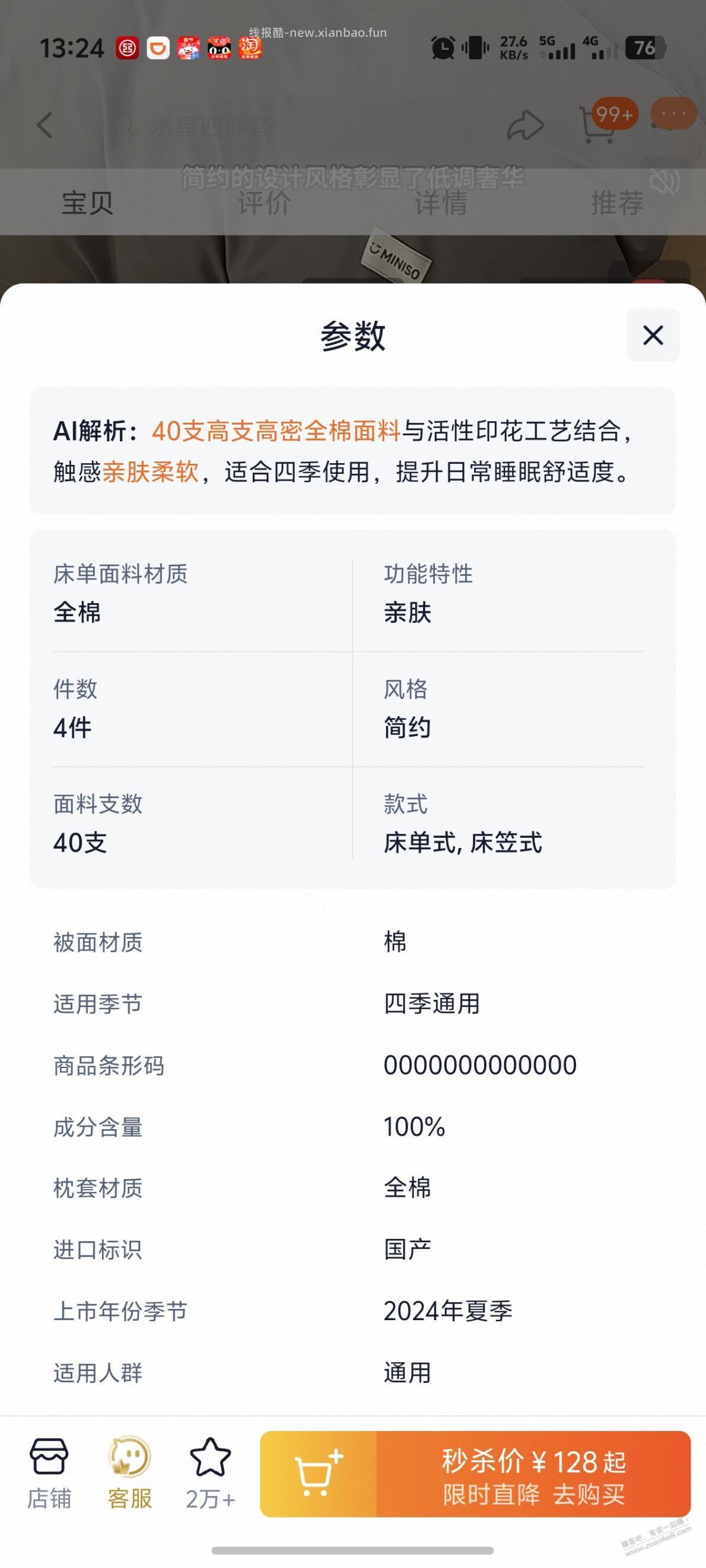The width and height of the screenshot is (706, 1568).
Task: Tap the MINISO label on product image
Action: 397,256
